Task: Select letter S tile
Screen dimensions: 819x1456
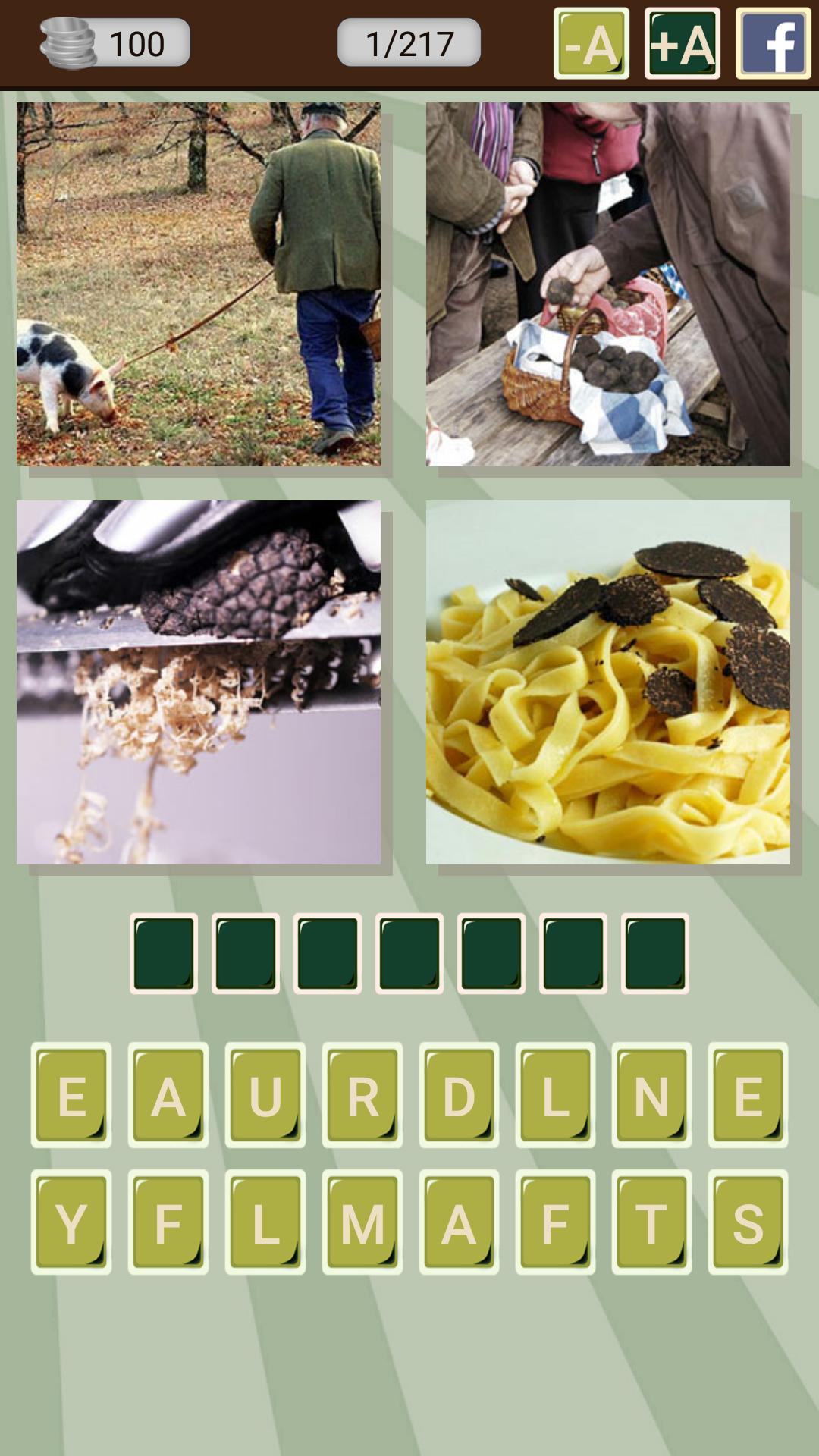Action: click(x=748, y=1222)
